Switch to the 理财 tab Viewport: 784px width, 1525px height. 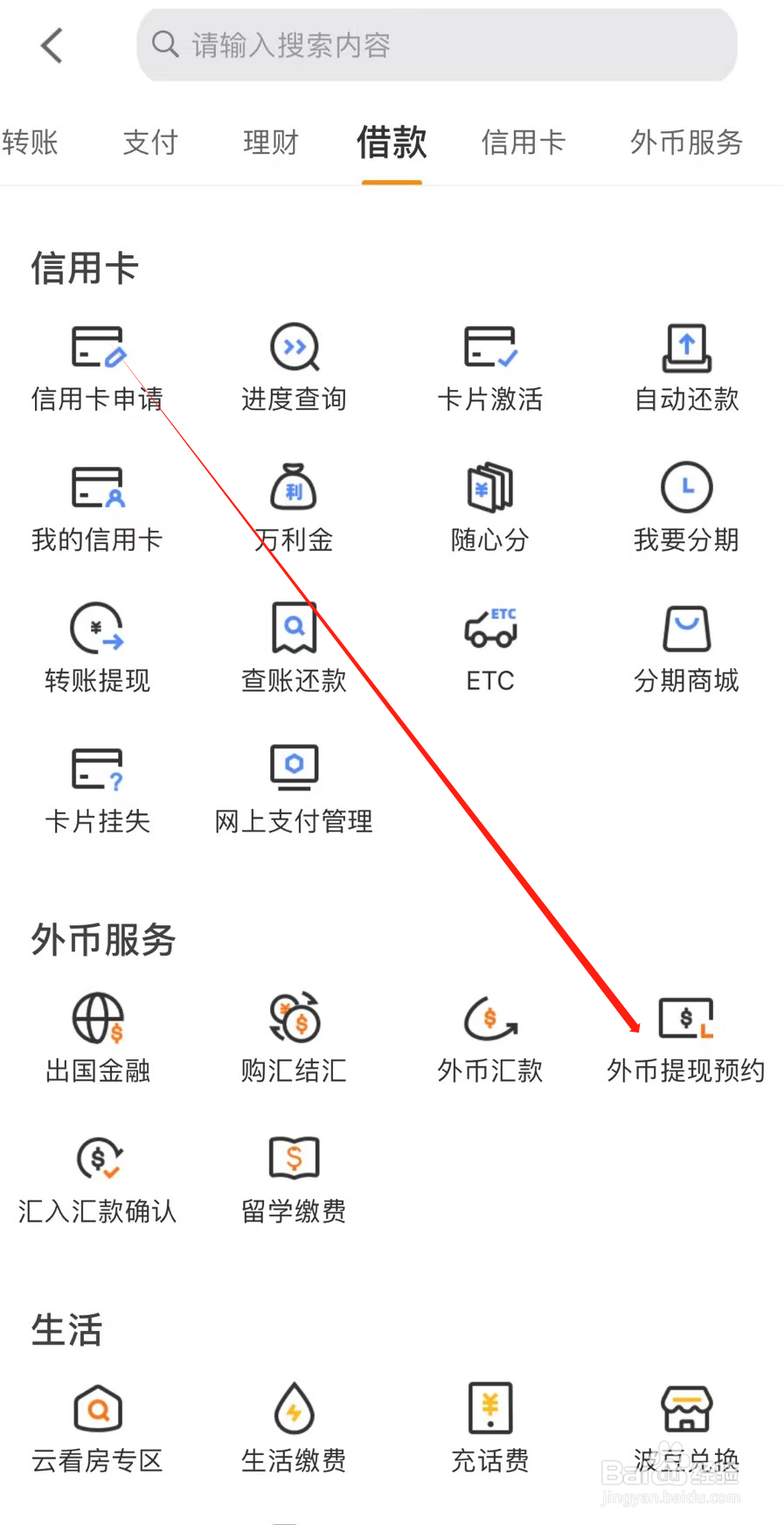(271, 143)
